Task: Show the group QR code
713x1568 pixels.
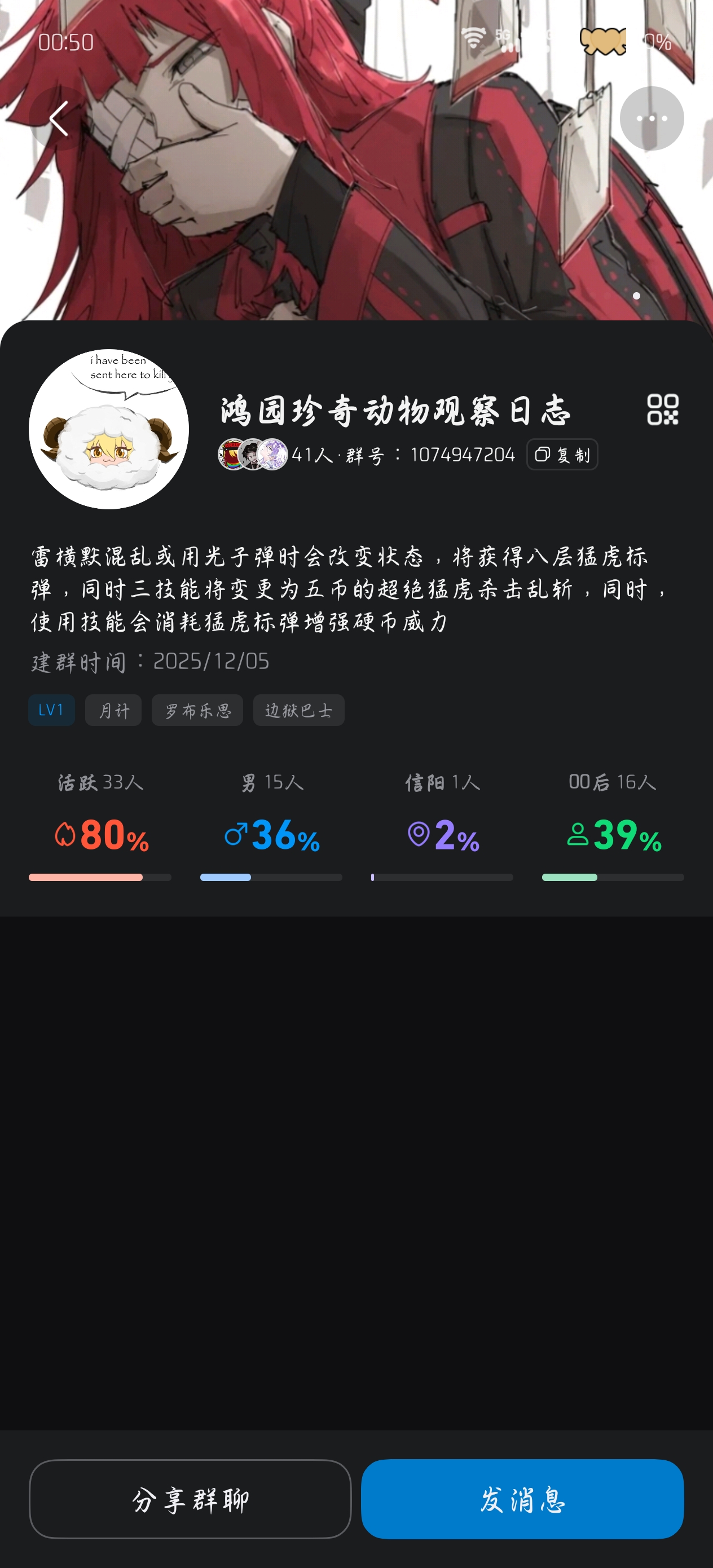Action: [x=662, y=409]
